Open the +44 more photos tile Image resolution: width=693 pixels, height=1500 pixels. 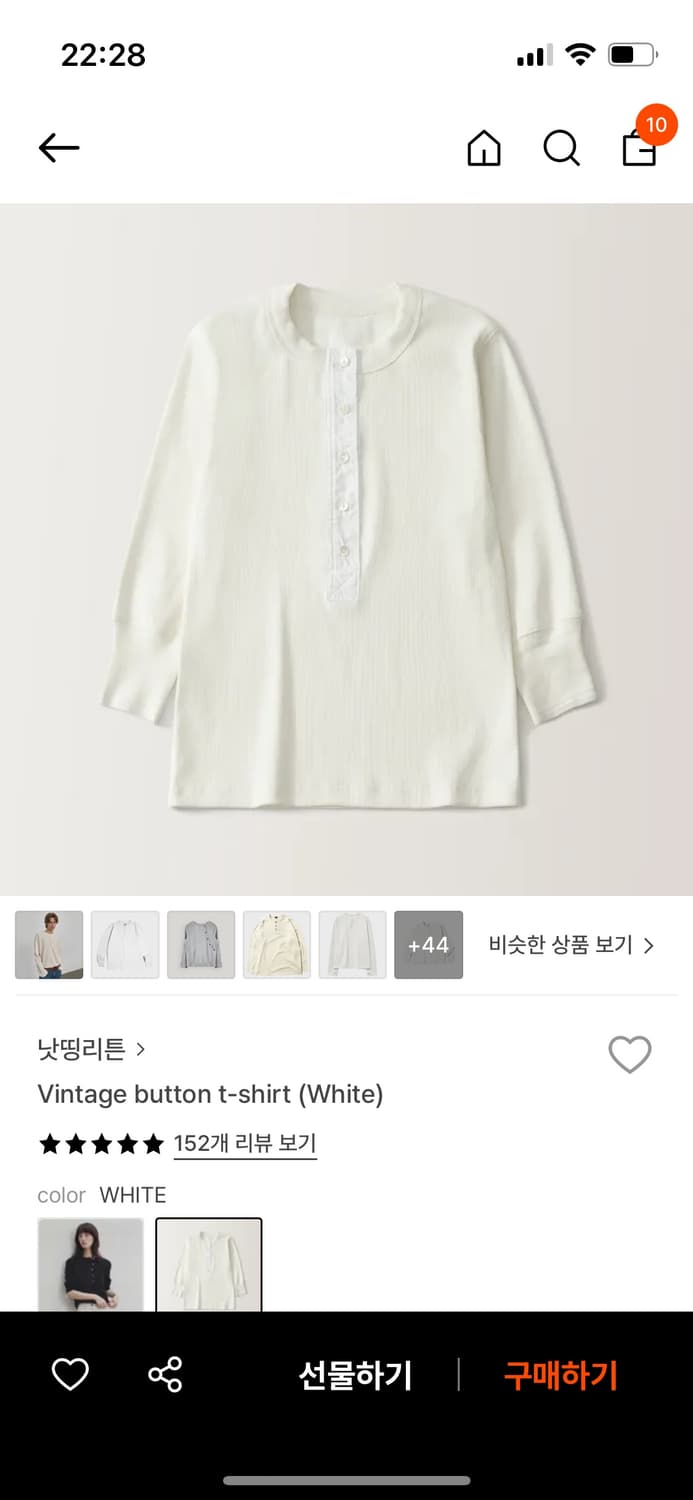(x=428, y=944)
